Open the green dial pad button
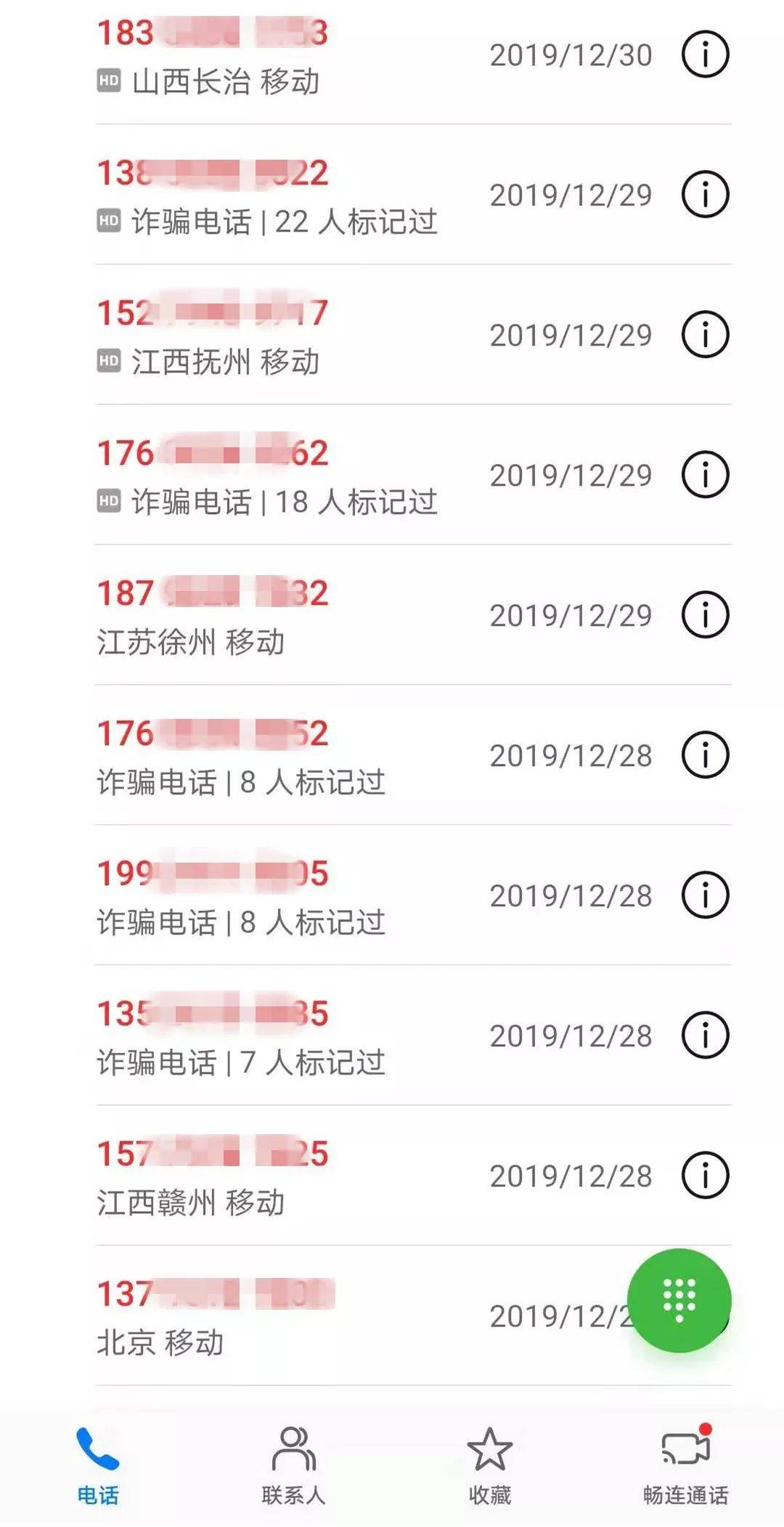This screenshot has width=784, height=1527. 679,1300
